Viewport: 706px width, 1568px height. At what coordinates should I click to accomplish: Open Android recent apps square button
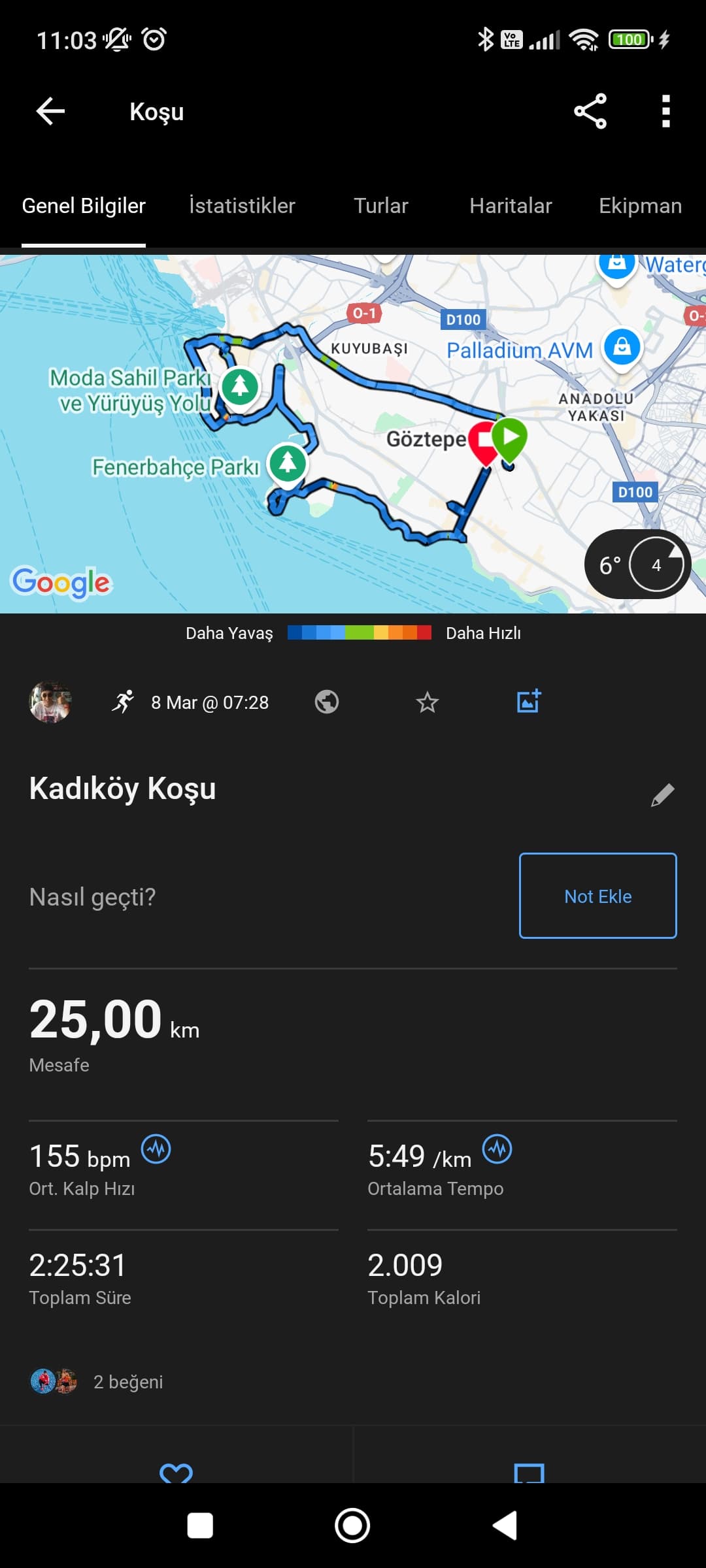[200, 1526]
